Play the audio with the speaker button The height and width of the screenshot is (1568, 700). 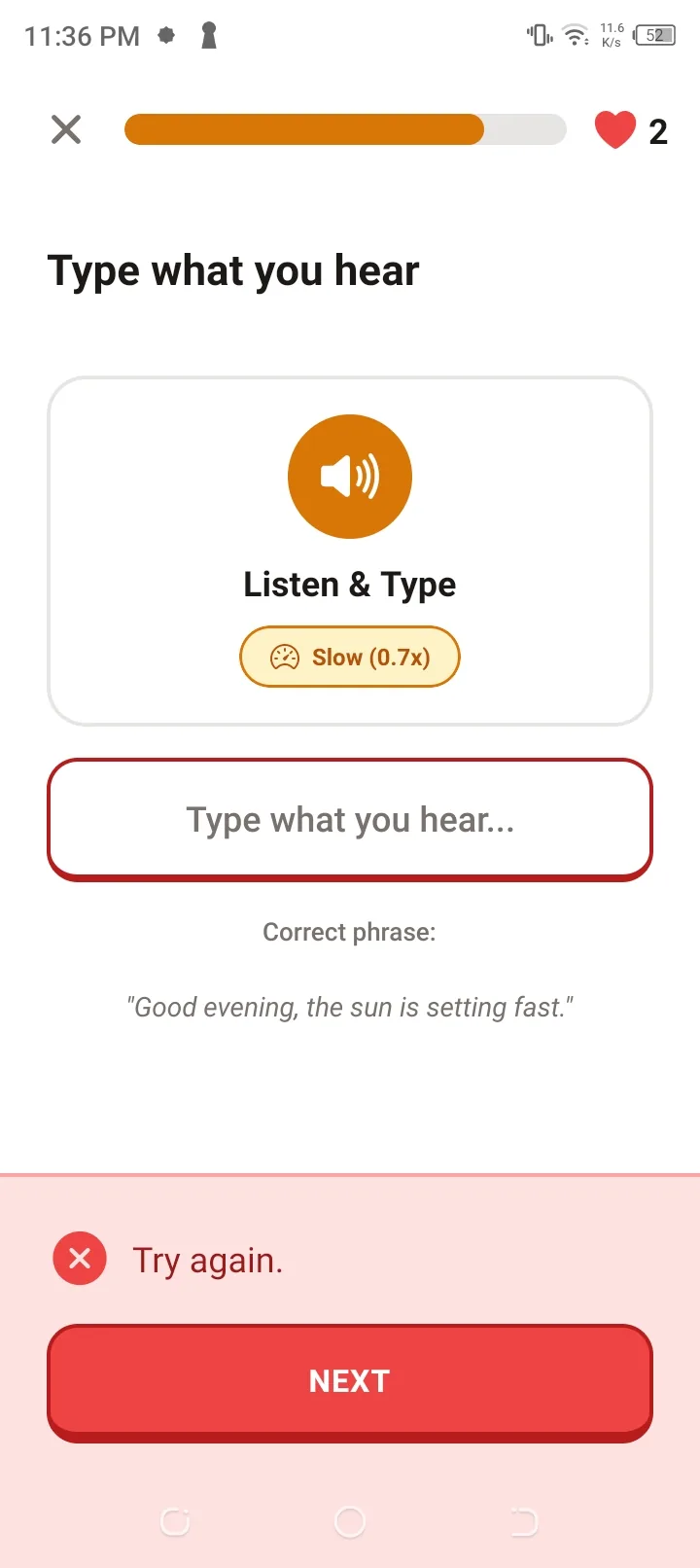click(x=350, y=477)
